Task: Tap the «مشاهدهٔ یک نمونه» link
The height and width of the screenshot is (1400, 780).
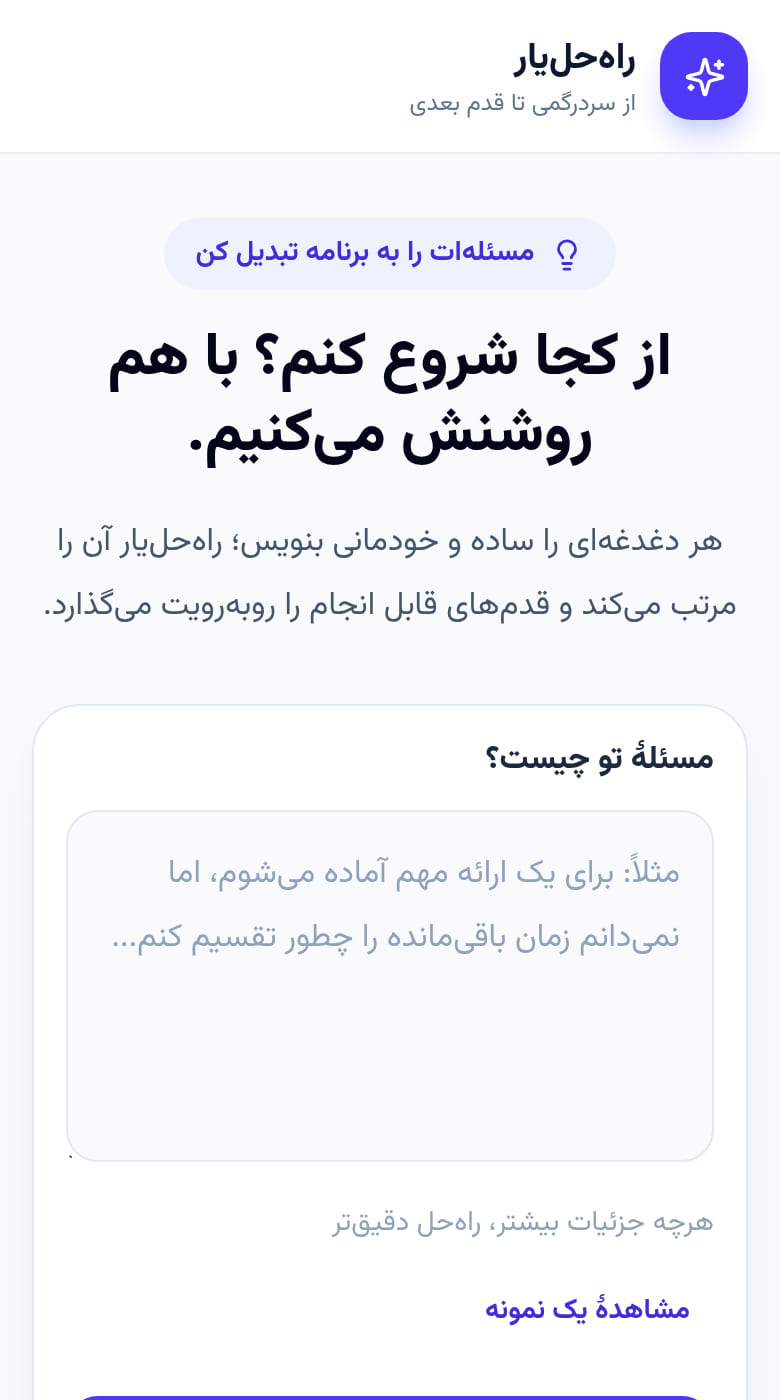Action: click(588, 1309)
